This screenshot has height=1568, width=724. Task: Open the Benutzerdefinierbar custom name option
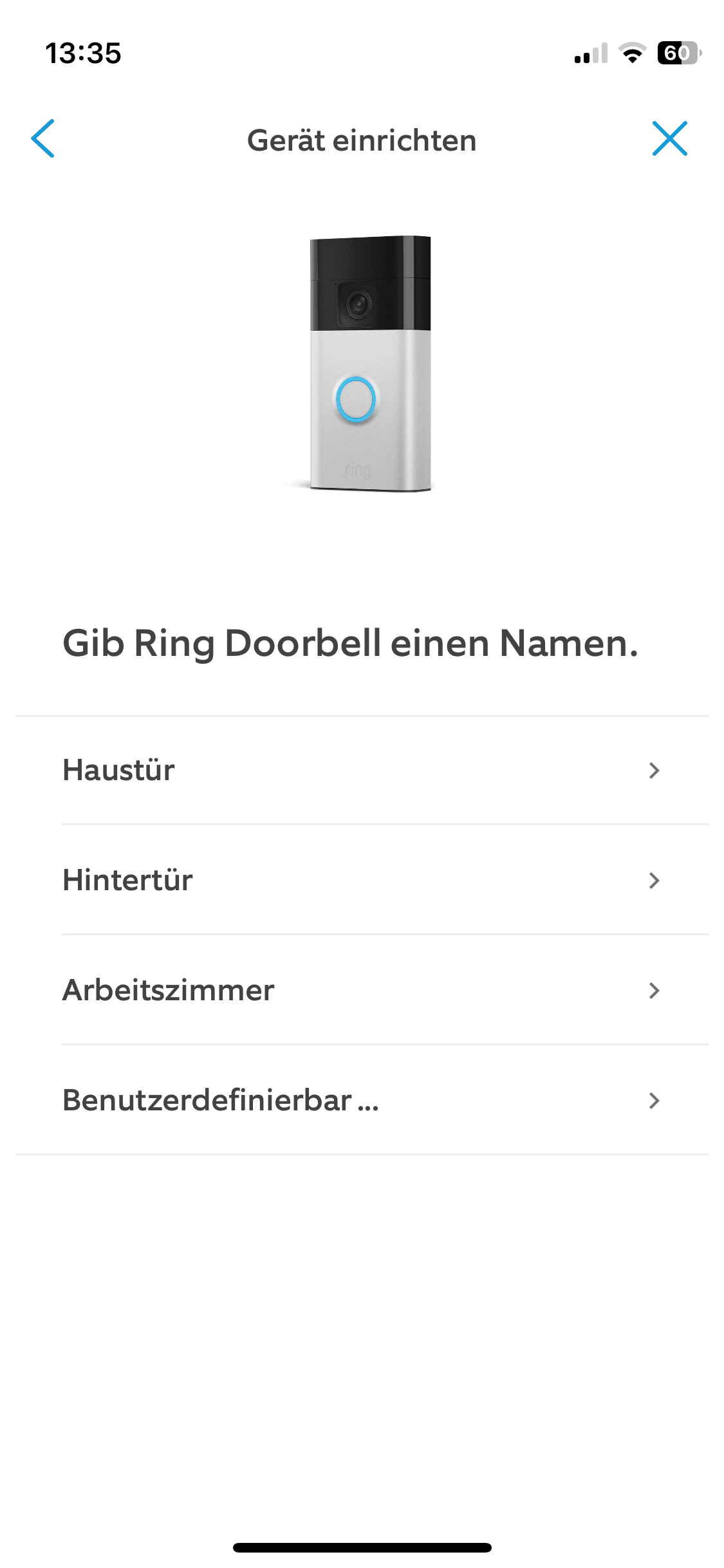[362, 1100]
